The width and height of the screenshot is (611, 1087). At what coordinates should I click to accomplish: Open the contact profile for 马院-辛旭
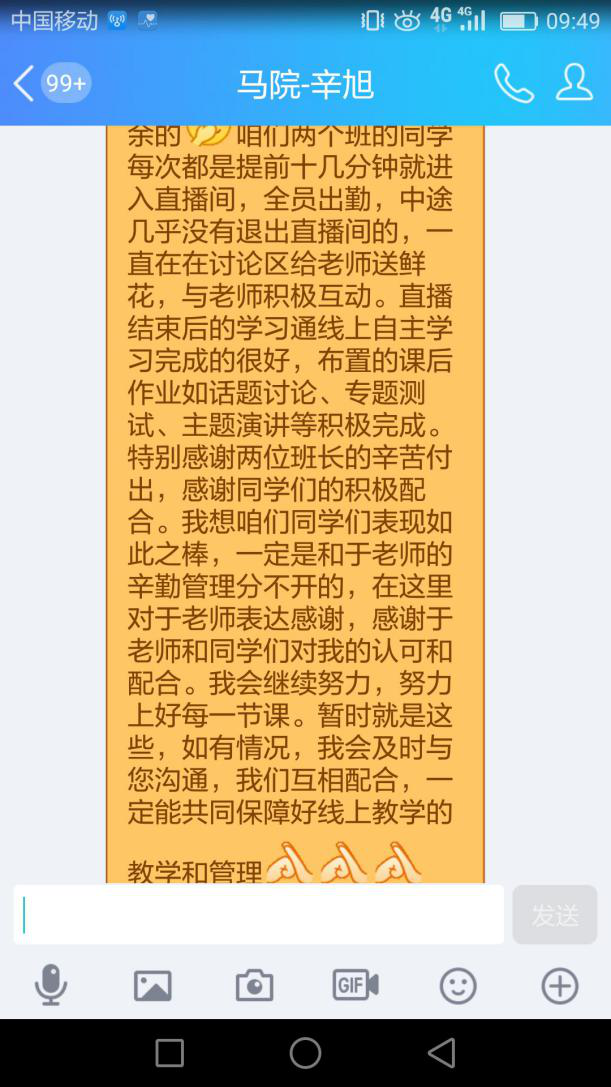click(x=574, y=84)
